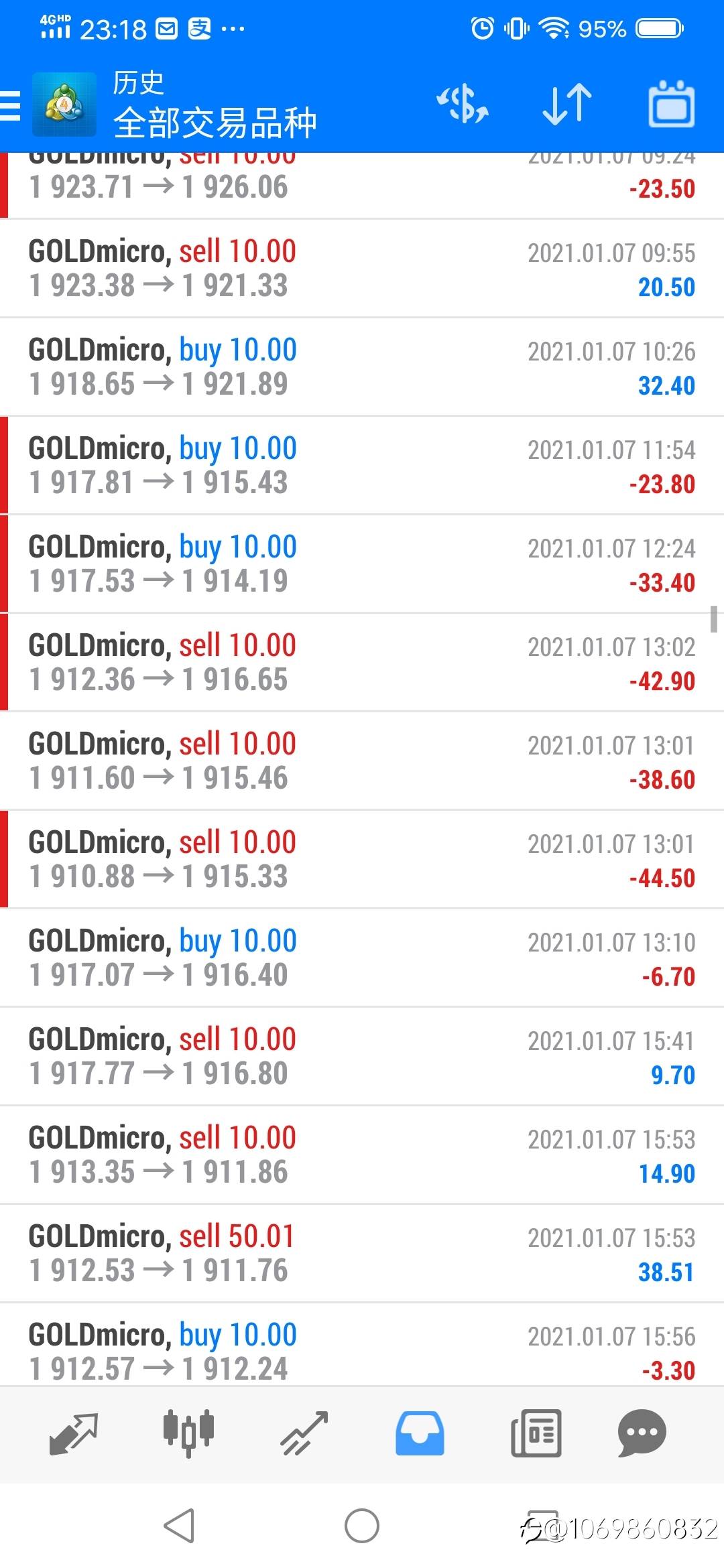Go back with the system back button
Image resolution: width=724 pixels, height=1568 pixels.
[x=179, y=1526]
